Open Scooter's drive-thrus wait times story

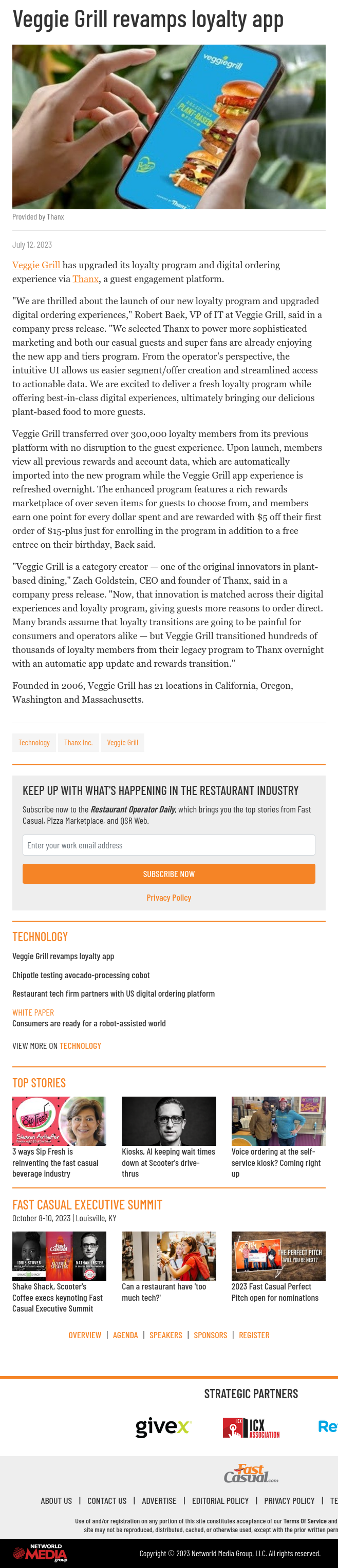pyautogui.click(x=168, y=1162)
